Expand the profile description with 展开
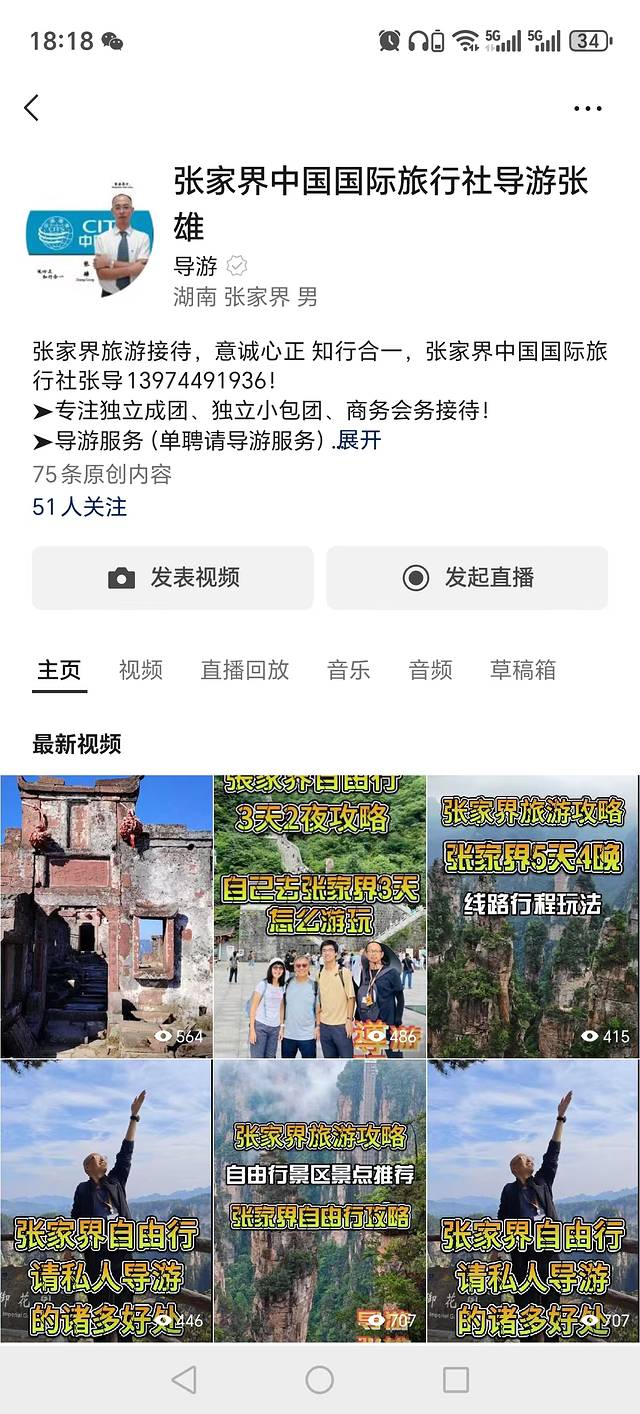Viewport: 640px width, 1414px height. [359, 441]
